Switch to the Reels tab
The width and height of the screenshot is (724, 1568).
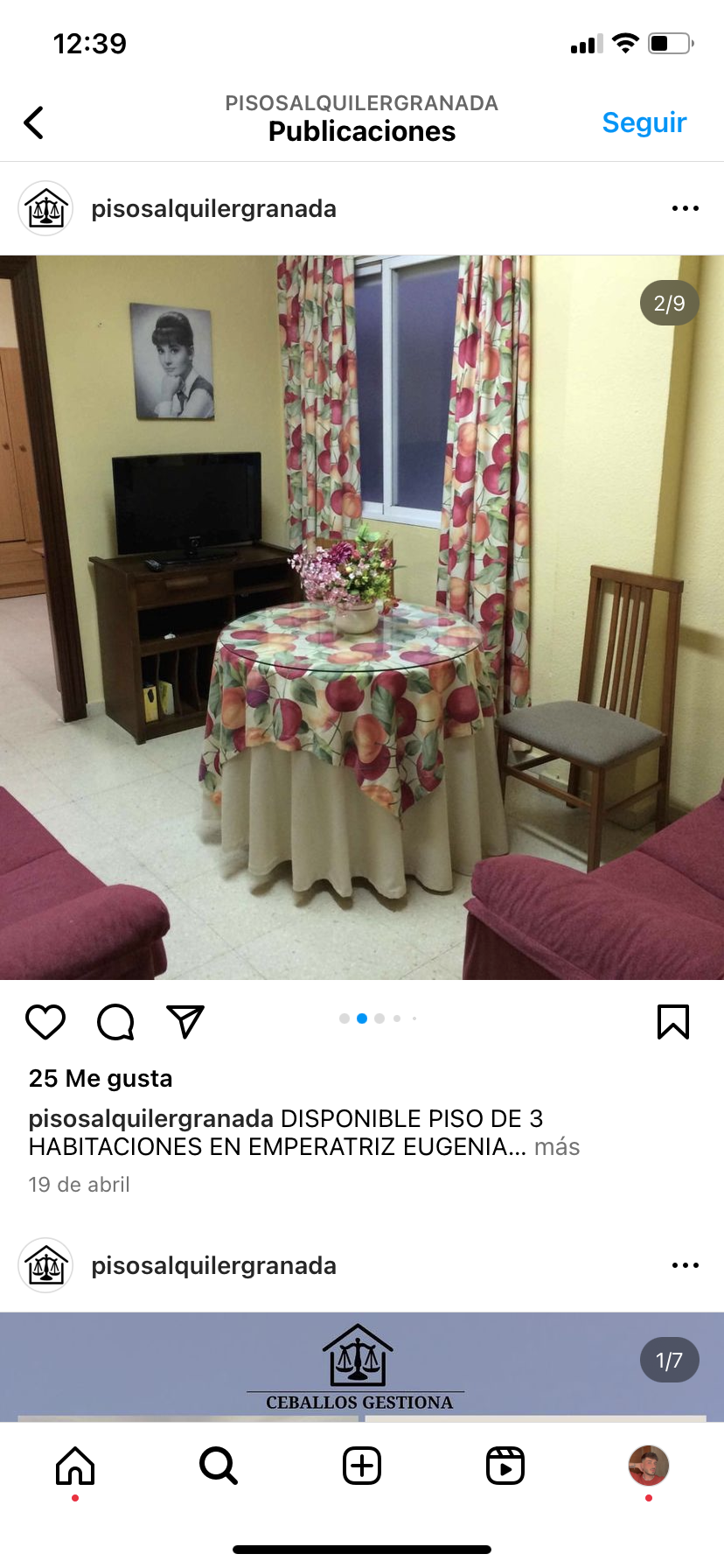(x=505, y=1466)
